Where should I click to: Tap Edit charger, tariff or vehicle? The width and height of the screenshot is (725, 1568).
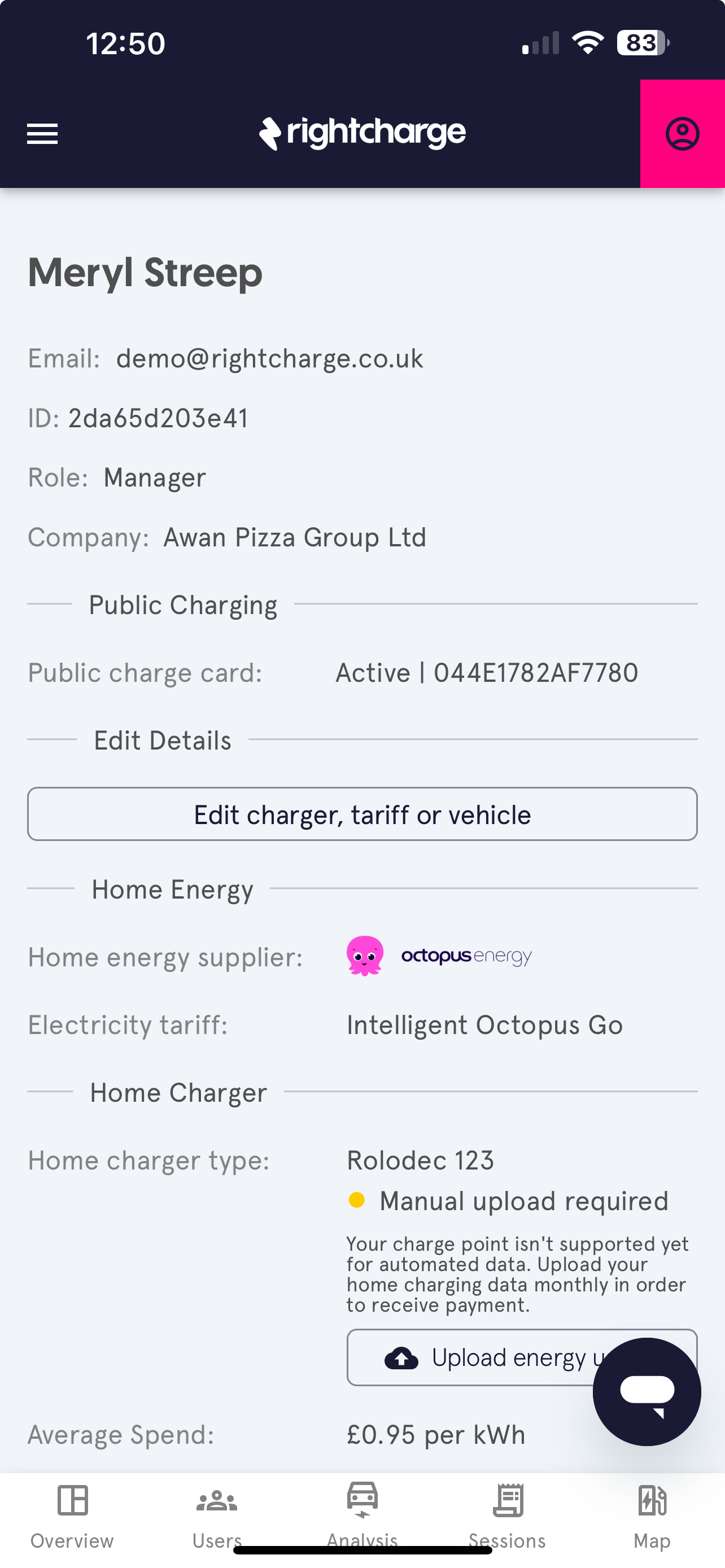(x=362, y=814)
